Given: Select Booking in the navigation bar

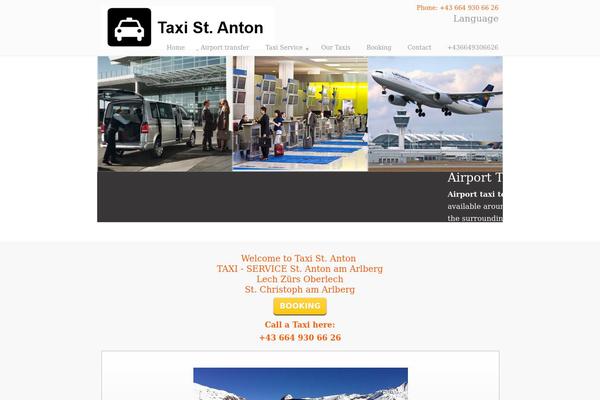Looking at the screenshot, I should (x=379, y=48).
